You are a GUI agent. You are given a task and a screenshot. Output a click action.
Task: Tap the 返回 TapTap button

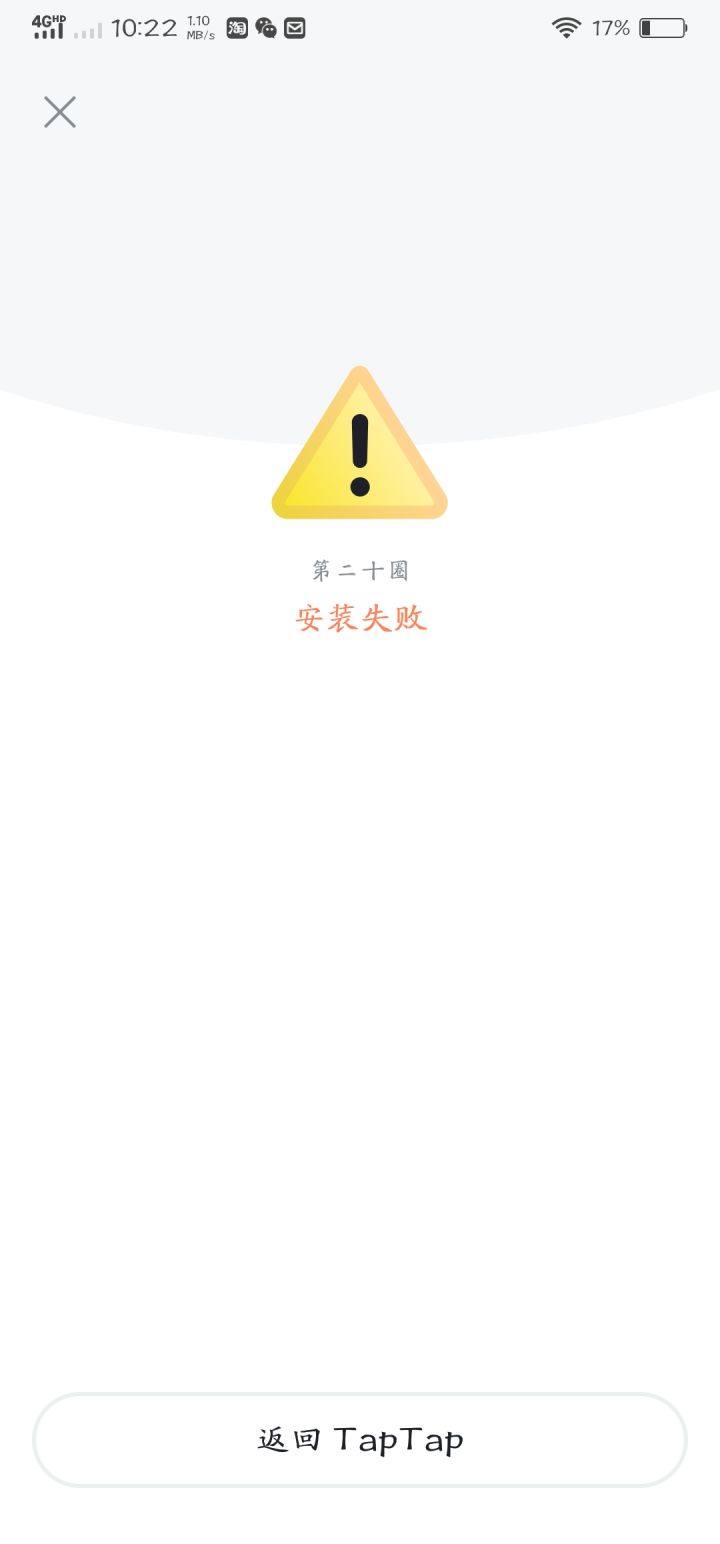[360, 1439]
